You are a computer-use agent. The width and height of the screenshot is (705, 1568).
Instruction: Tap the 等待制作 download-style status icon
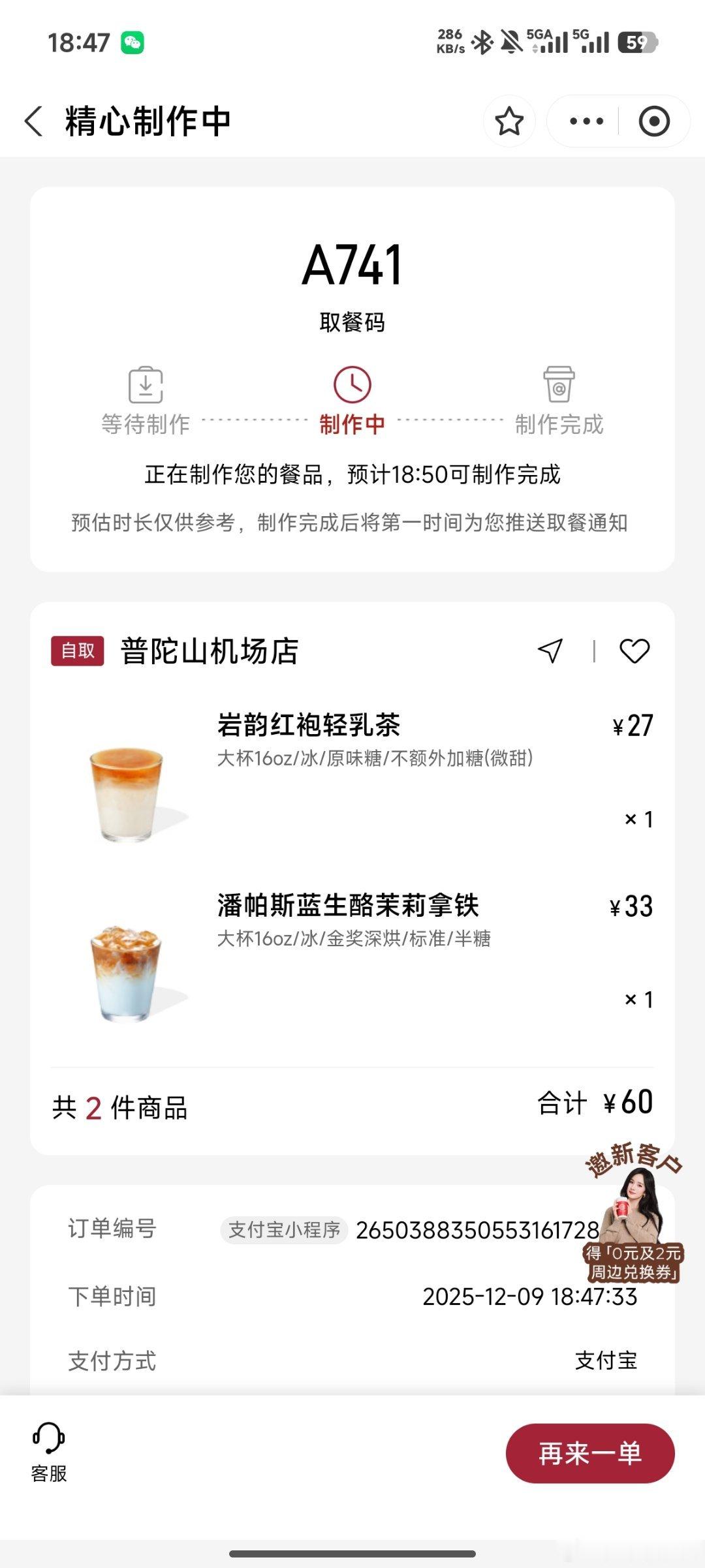145,385
